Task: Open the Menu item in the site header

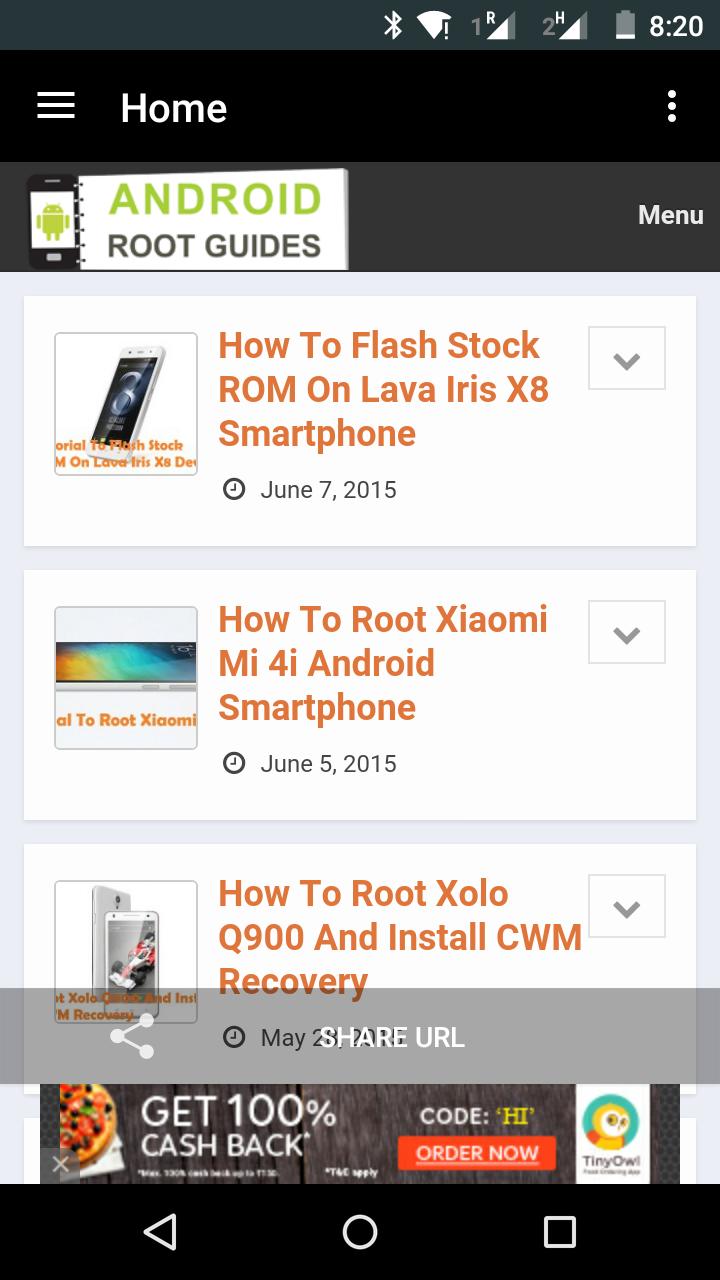Action: point(670,215)
